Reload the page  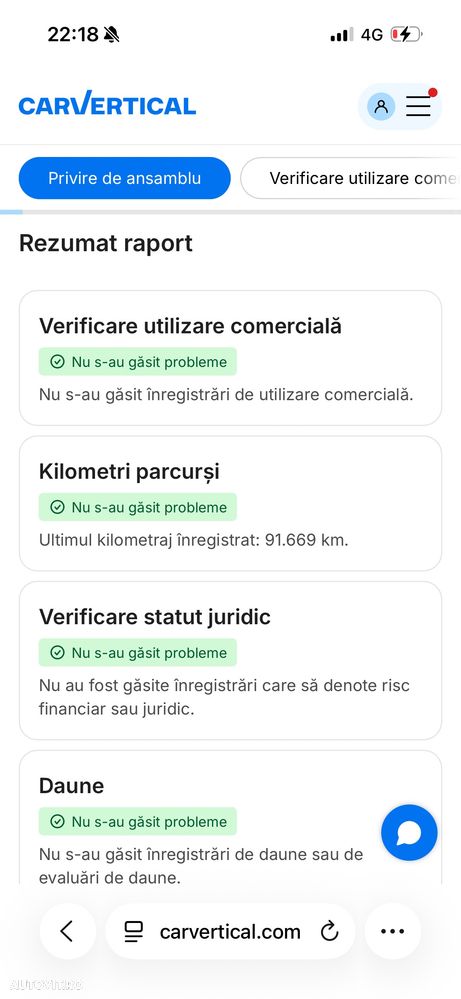[x=329, y=932]
